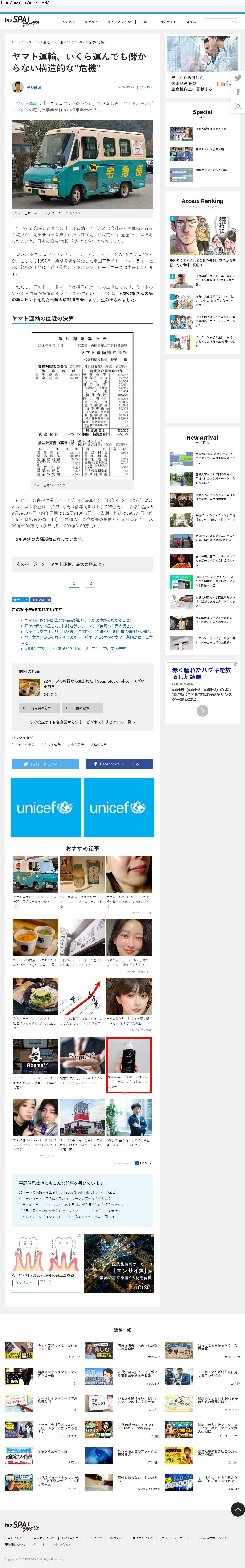
Task: Open ビジネストリビアの一覧へ link
Action: point(83,722)
